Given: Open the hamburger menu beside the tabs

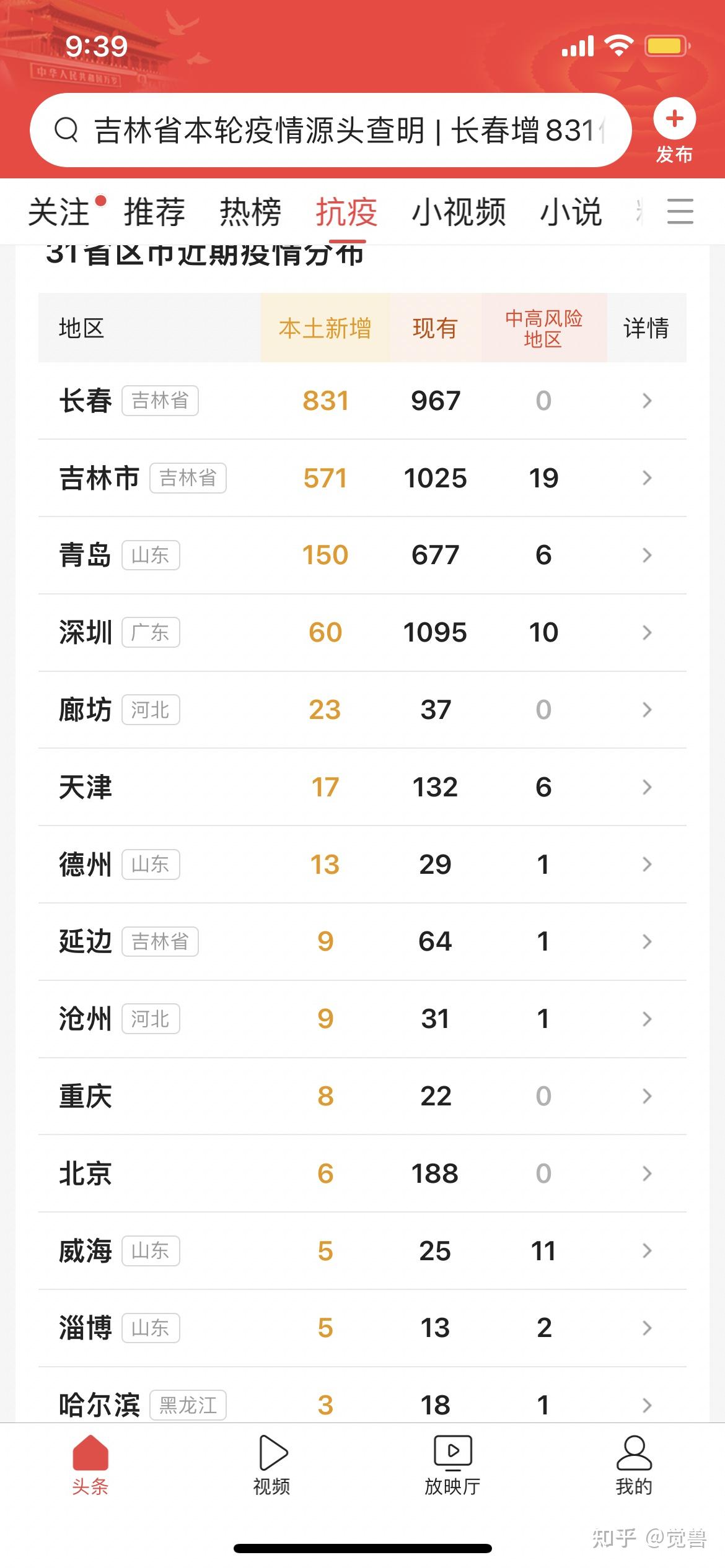Looking at the screenshot, I should pyautogui.click(x=680, y=211).
